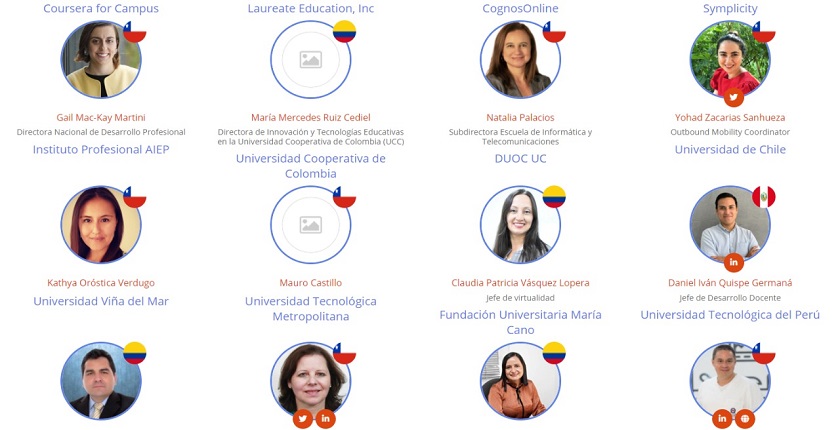Screen dimensions: 840x430
Task: Open Universidad Viña del Mar link
Action: point(101,300)
